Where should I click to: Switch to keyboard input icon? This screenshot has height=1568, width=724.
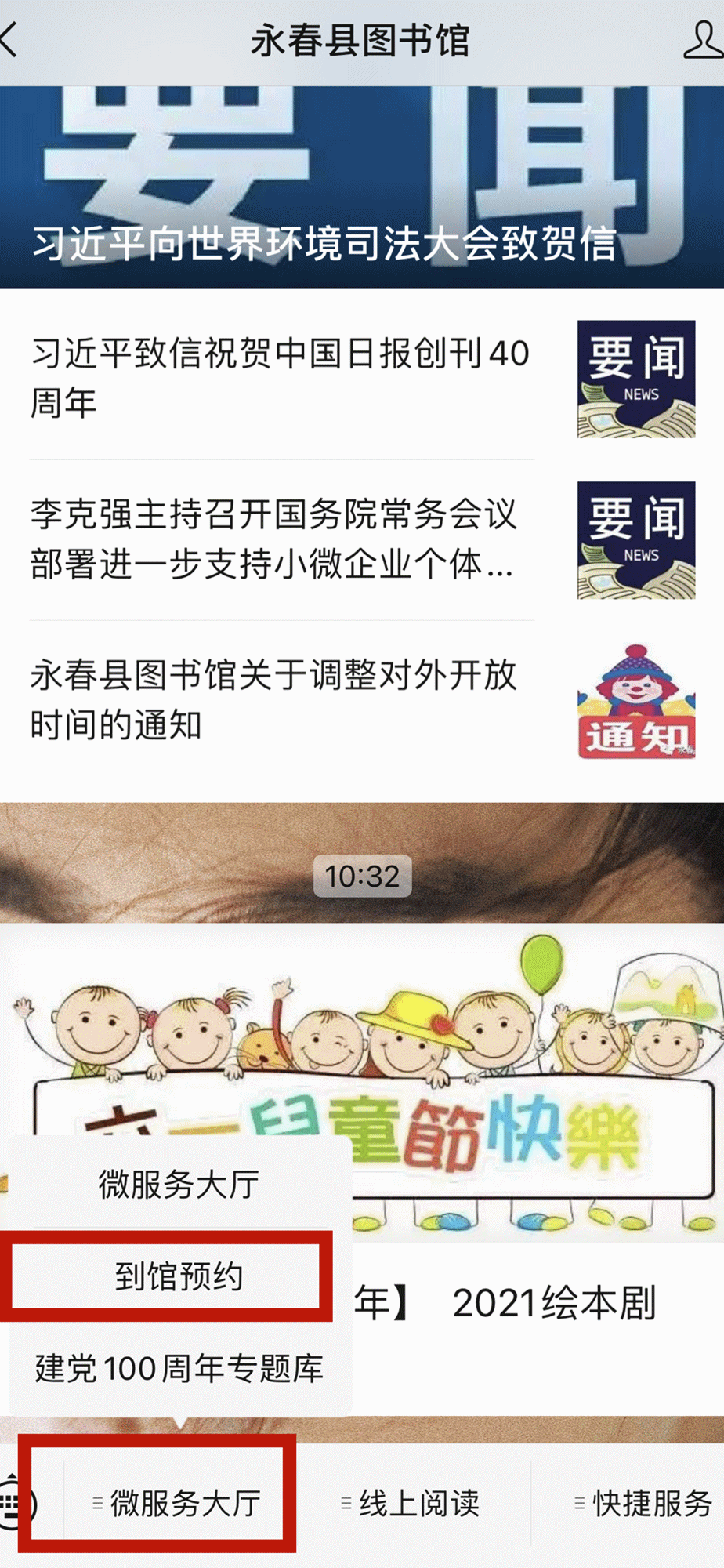tap(14, 1502)
